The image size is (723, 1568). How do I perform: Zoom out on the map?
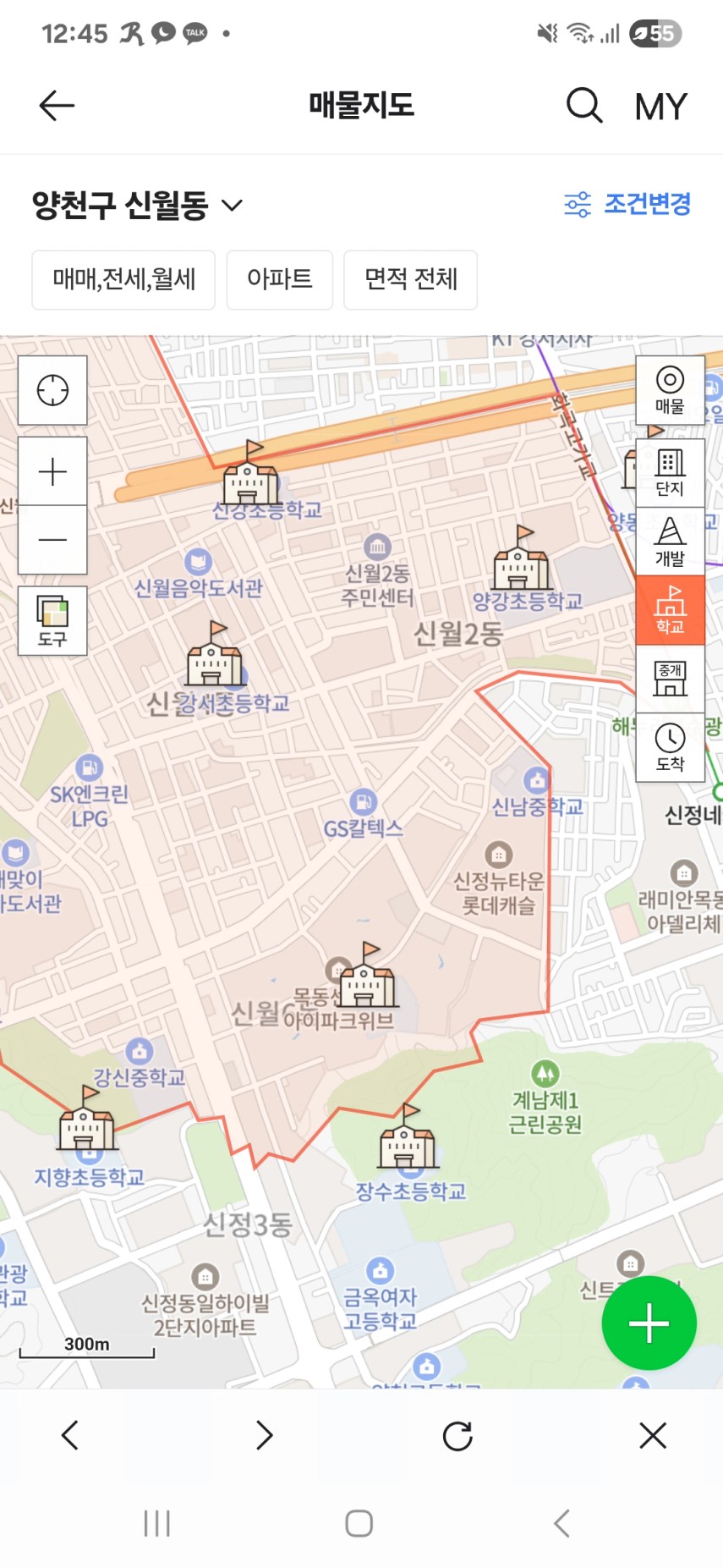[52, 540]
